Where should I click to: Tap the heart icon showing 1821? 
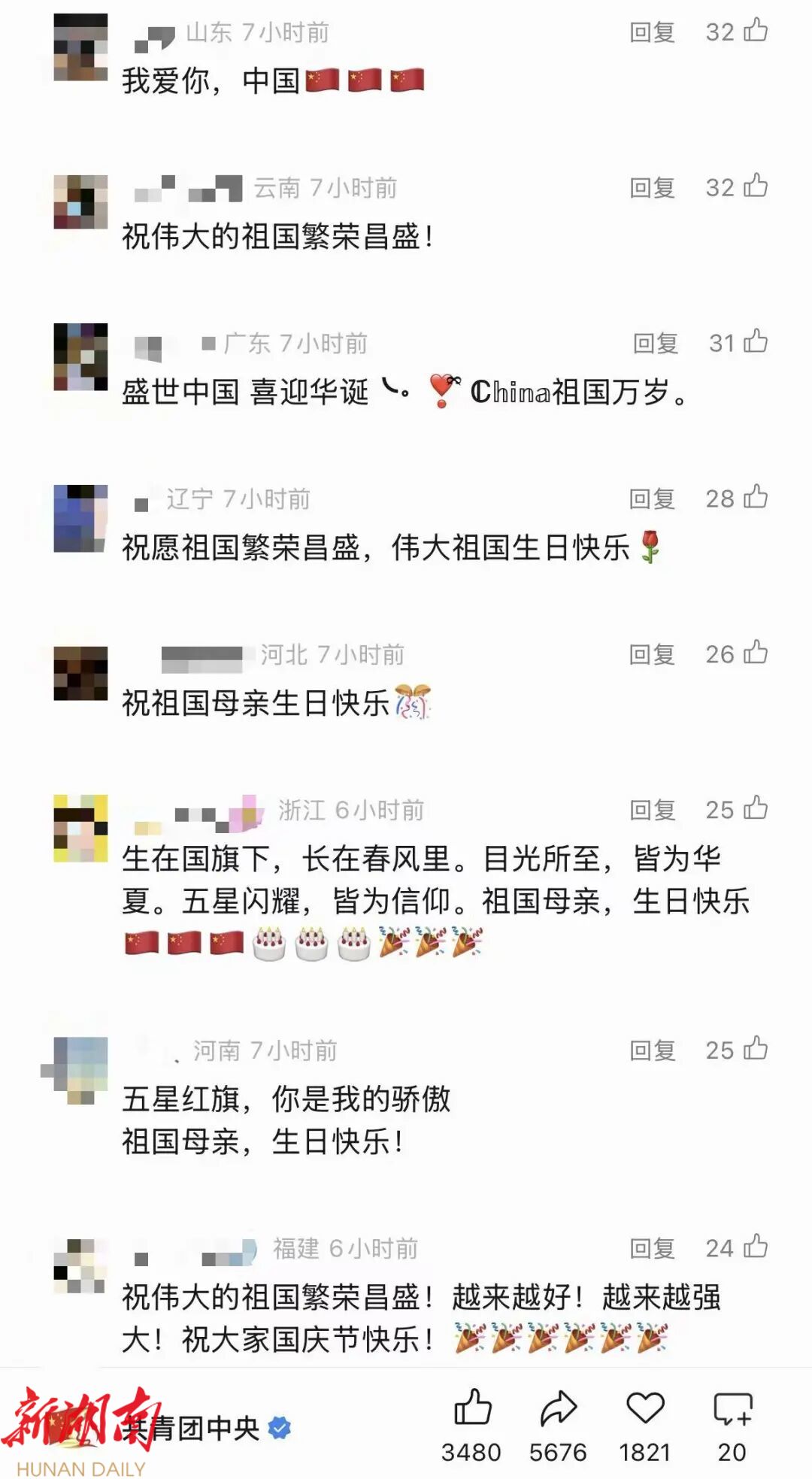pos(645,1408)
